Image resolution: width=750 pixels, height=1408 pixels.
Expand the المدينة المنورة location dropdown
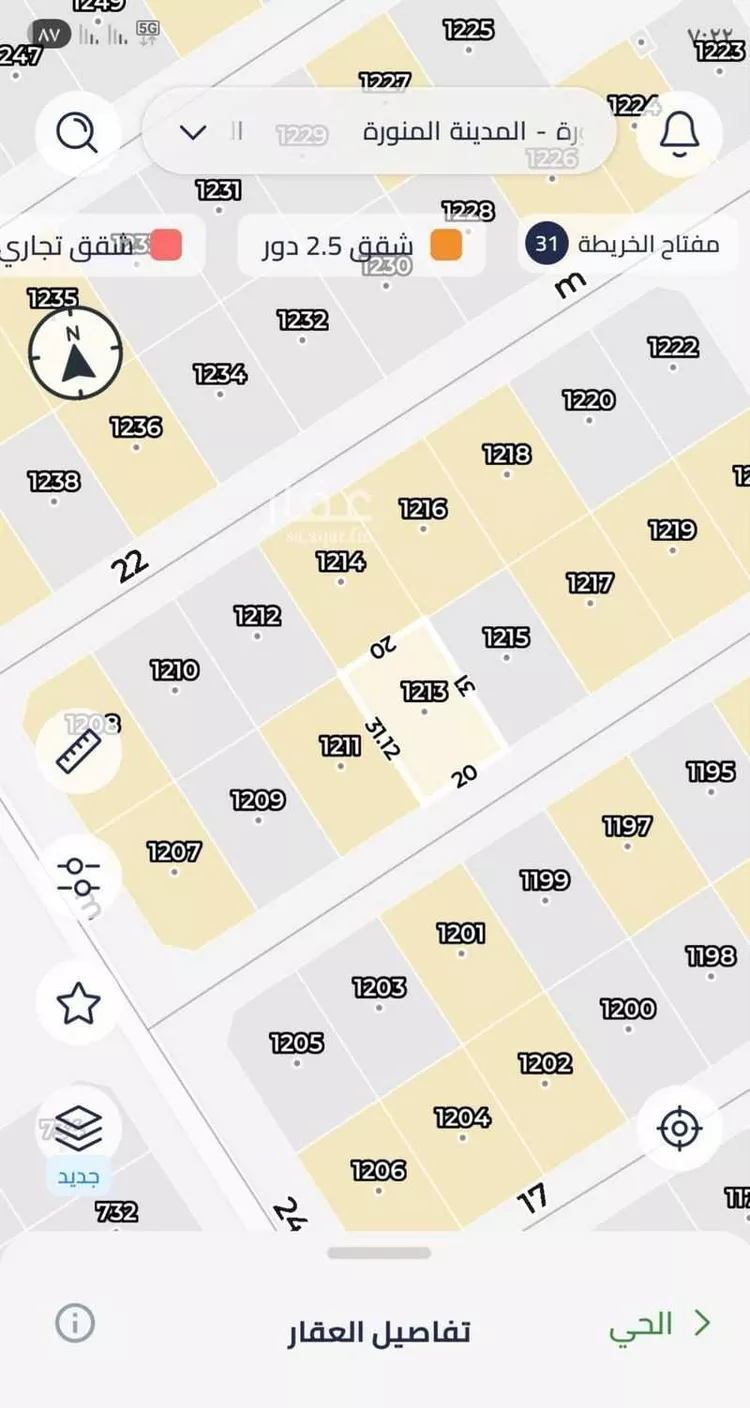coord(192,132)
